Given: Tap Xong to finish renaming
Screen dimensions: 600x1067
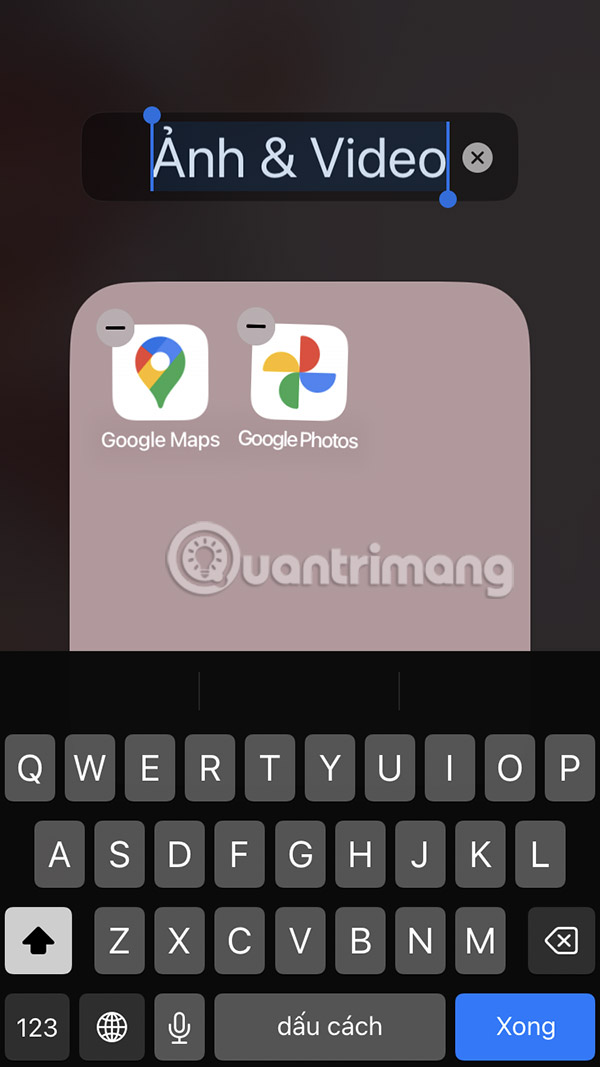Looking at the screenshot, I should (x=525, y=1026).
